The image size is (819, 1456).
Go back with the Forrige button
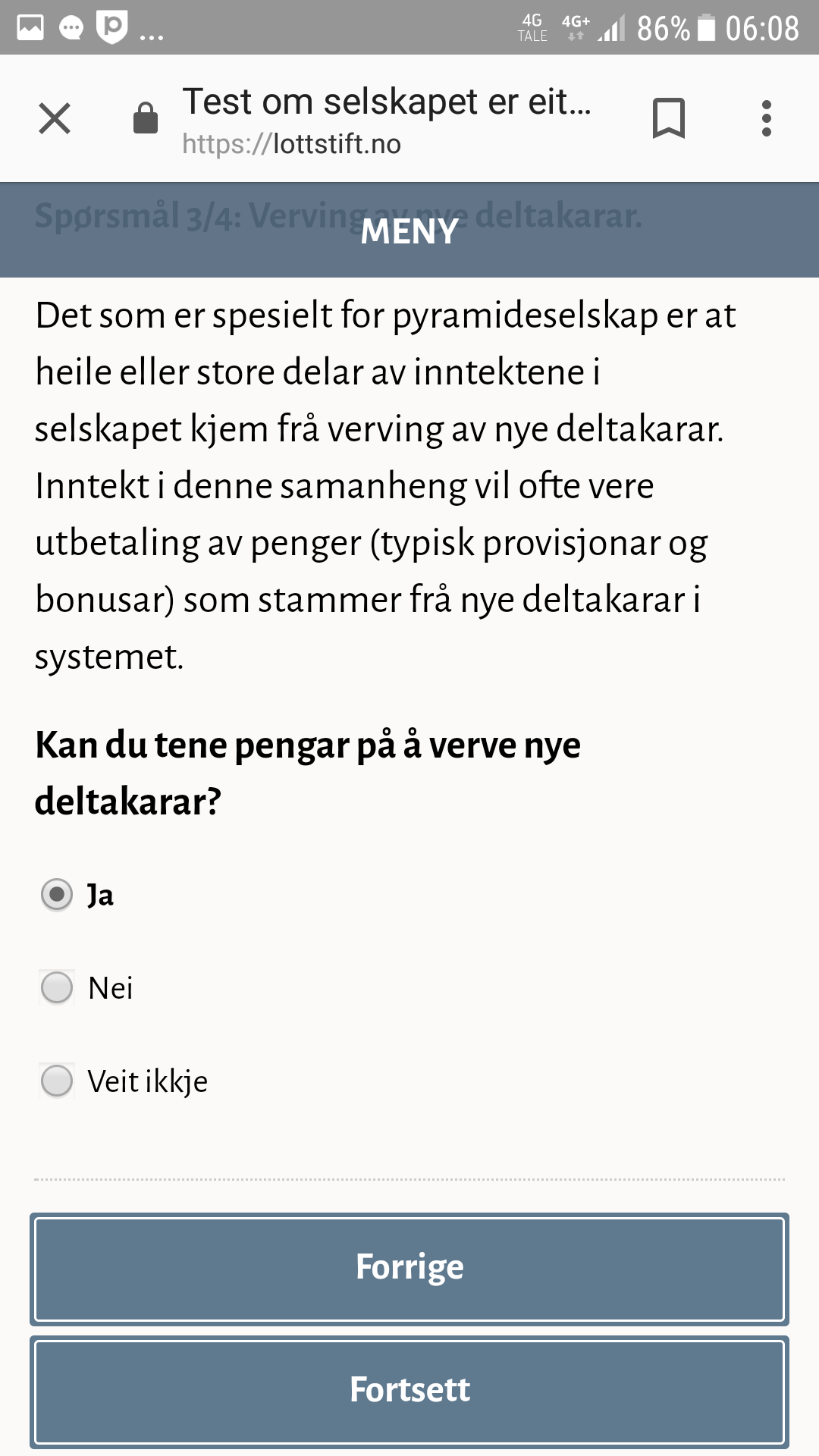coord(409,1269)
